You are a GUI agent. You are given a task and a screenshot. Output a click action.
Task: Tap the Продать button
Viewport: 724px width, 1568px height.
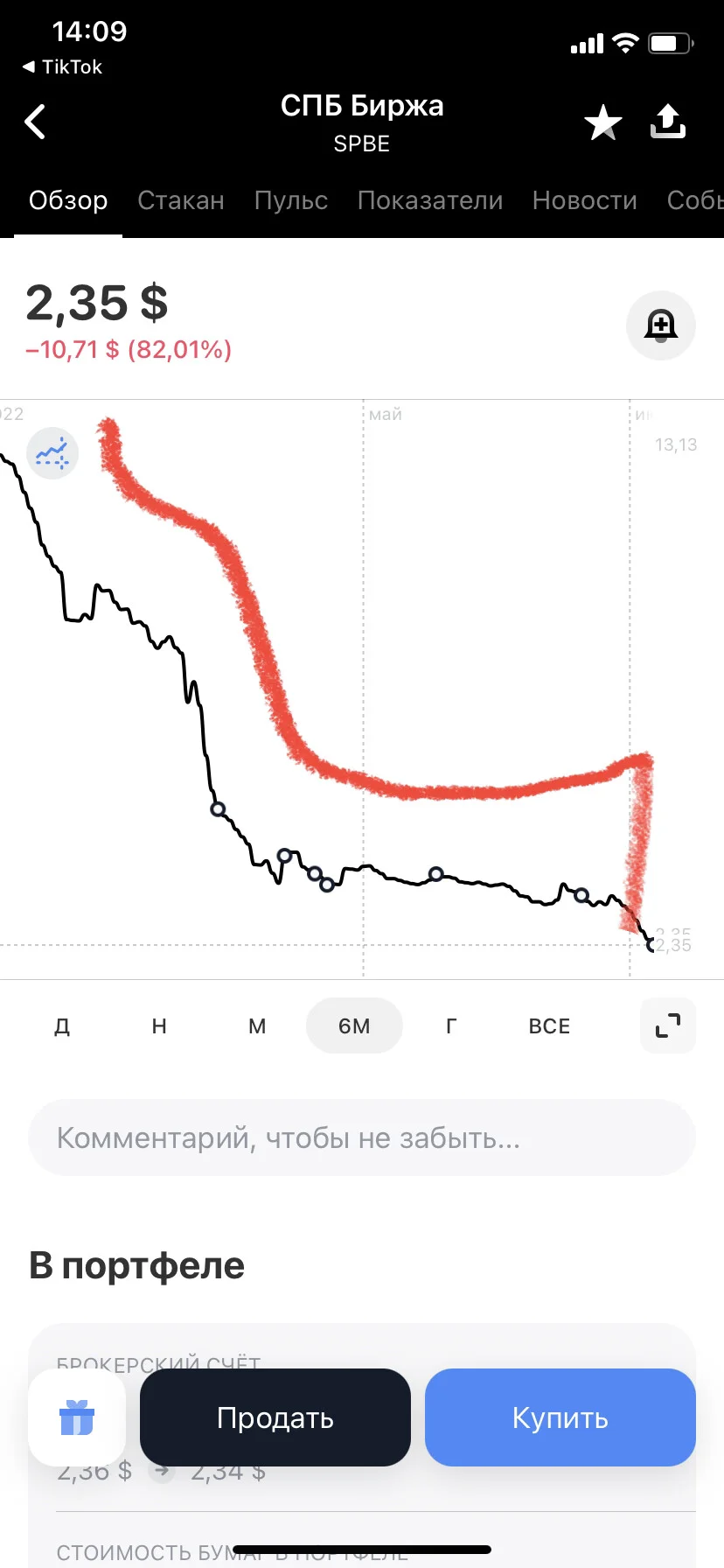(x=275, y=1417)
